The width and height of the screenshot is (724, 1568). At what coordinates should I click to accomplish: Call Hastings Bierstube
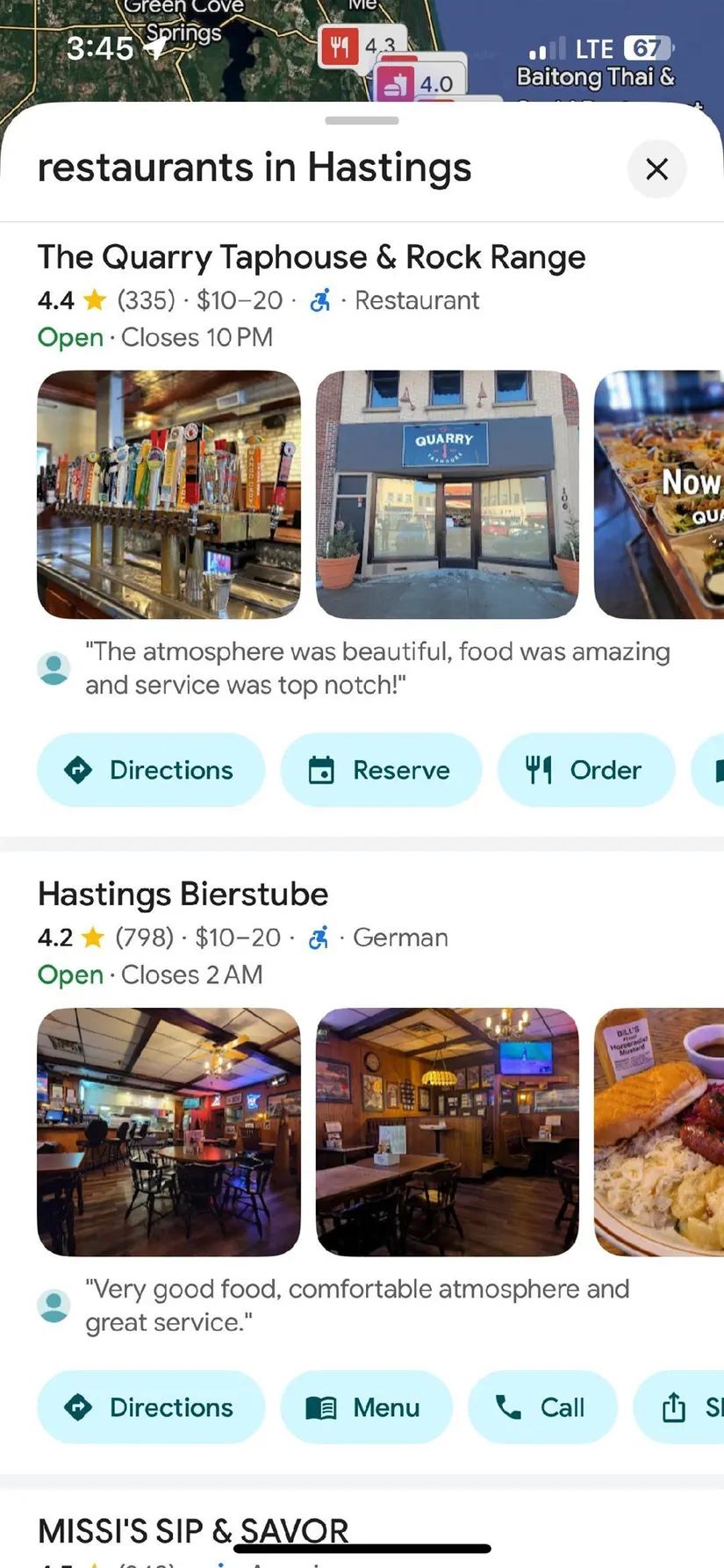pos(542,1407)
